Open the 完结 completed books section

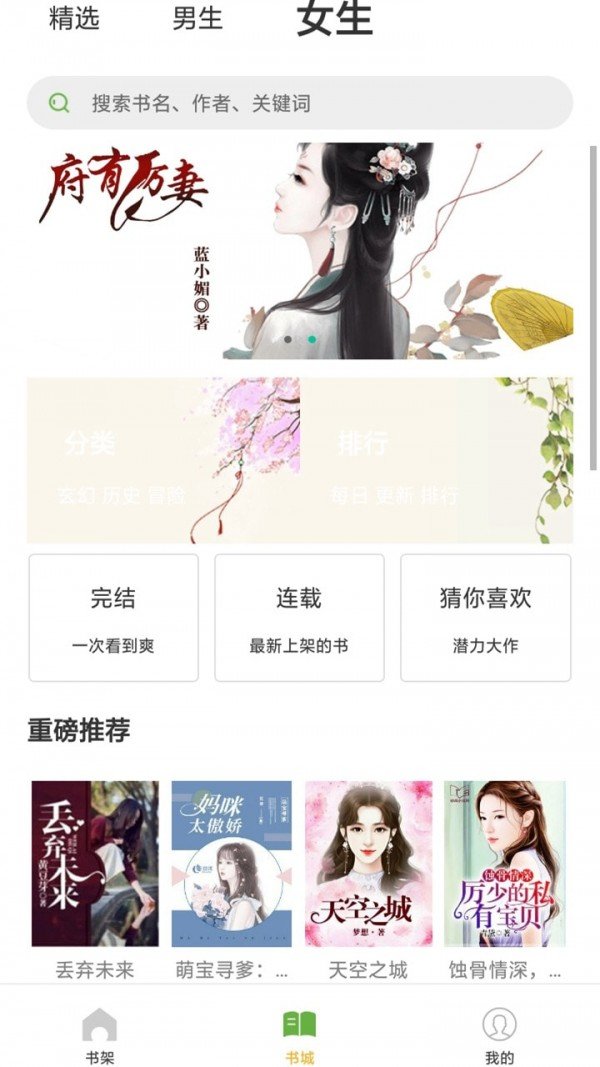coord(113,618)
